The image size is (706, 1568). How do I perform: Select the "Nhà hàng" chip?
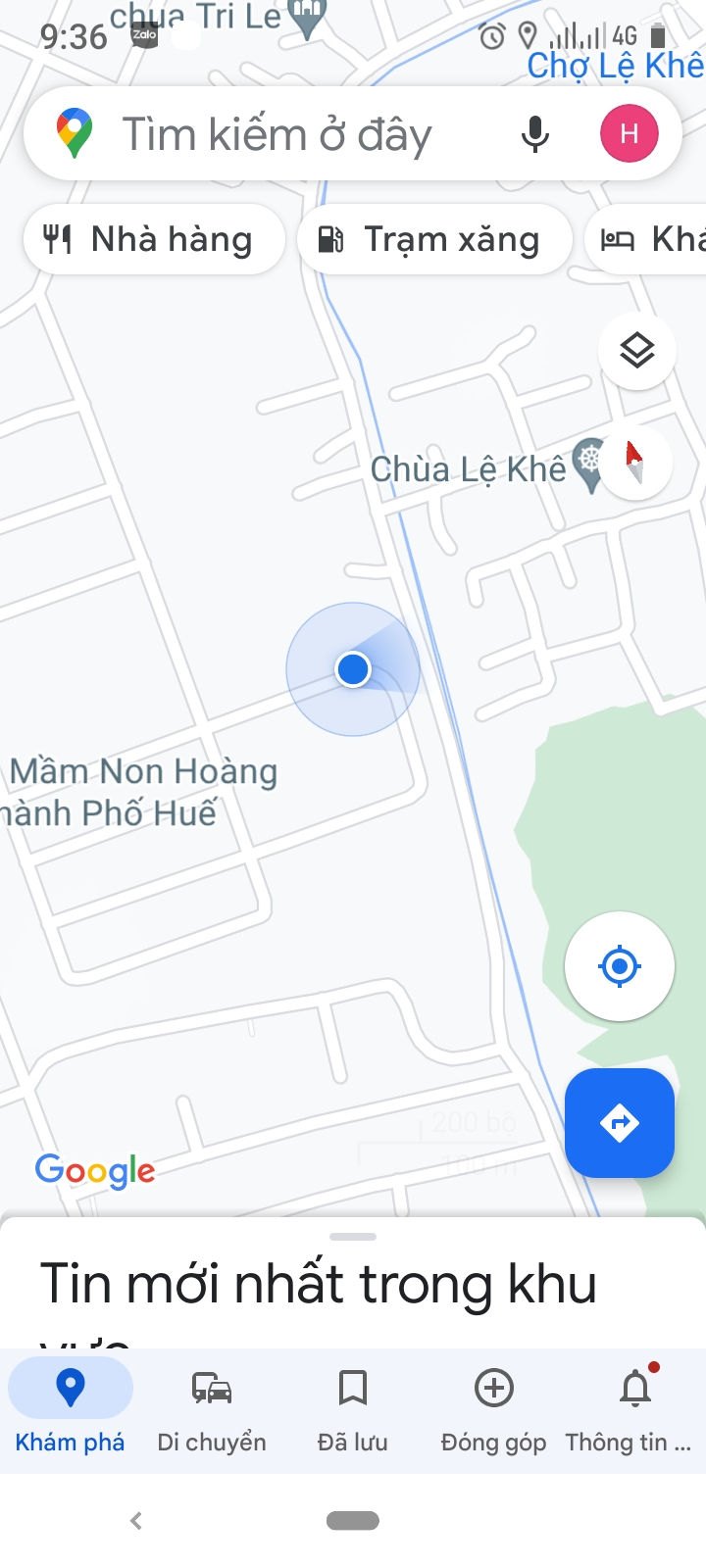[154, 239]
